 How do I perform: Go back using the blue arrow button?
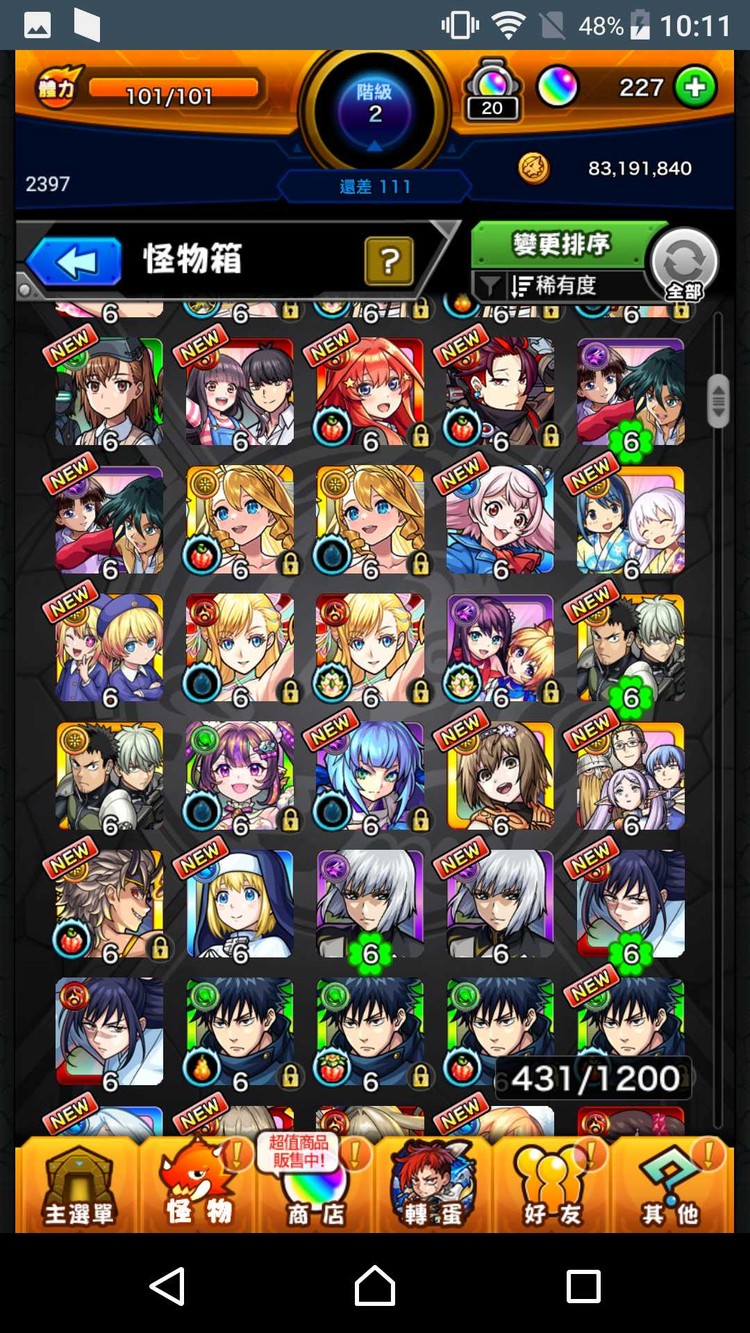click(x=75, y=263)
